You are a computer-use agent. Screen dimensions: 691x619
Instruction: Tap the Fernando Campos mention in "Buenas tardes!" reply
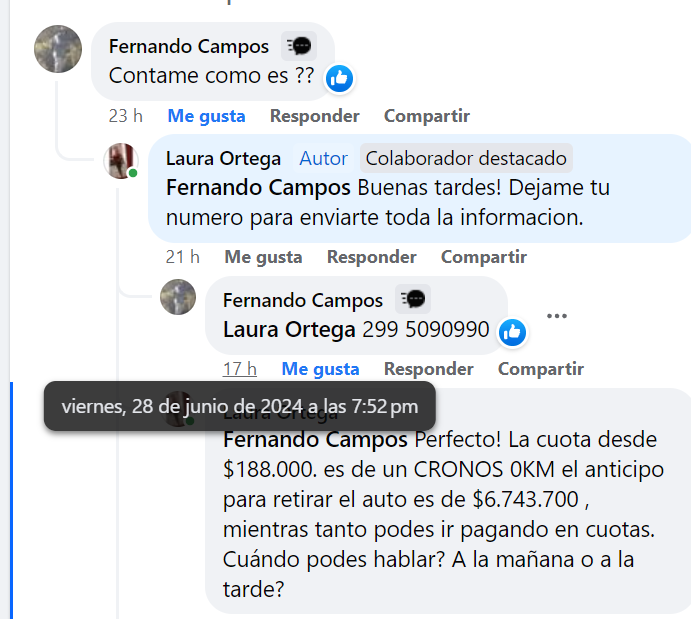pos(258,188)
